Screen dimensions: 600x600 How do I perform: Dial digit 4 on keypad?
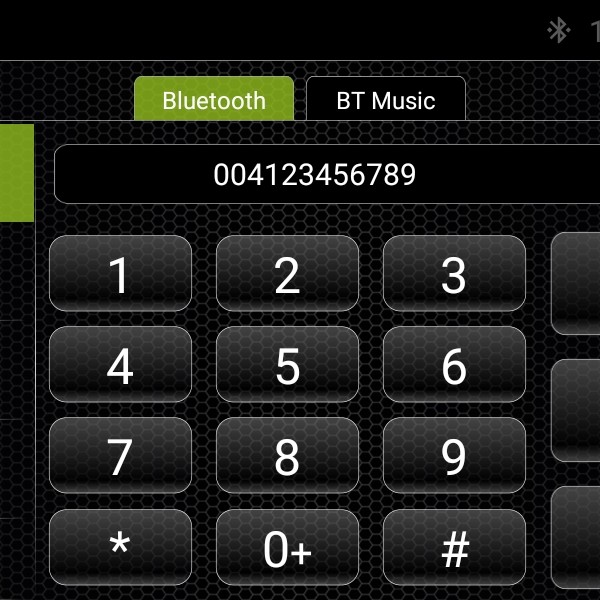pos(120,366)
